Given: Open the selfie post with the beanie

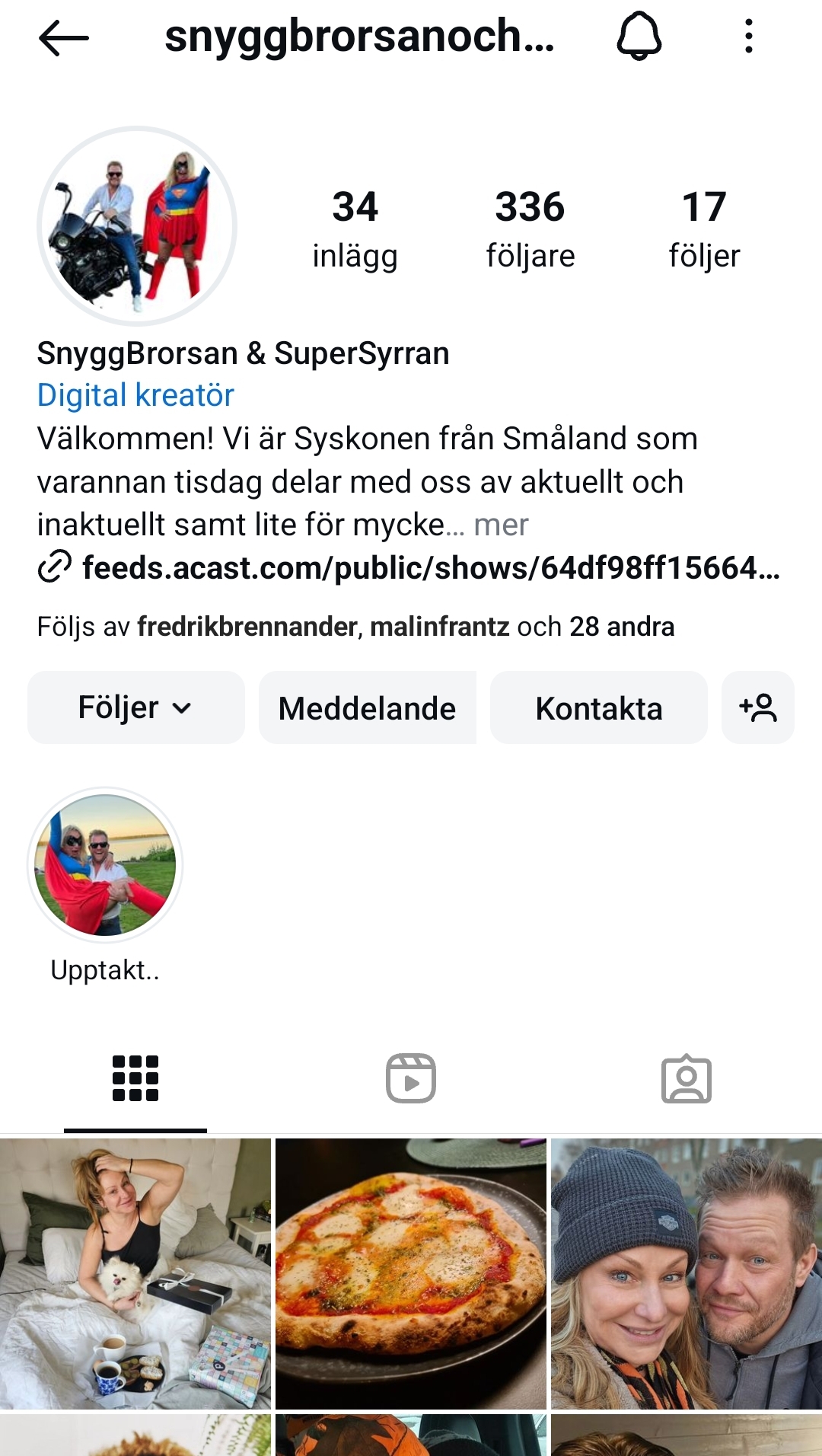Looking at the screenshot, I should [687, 1273].
